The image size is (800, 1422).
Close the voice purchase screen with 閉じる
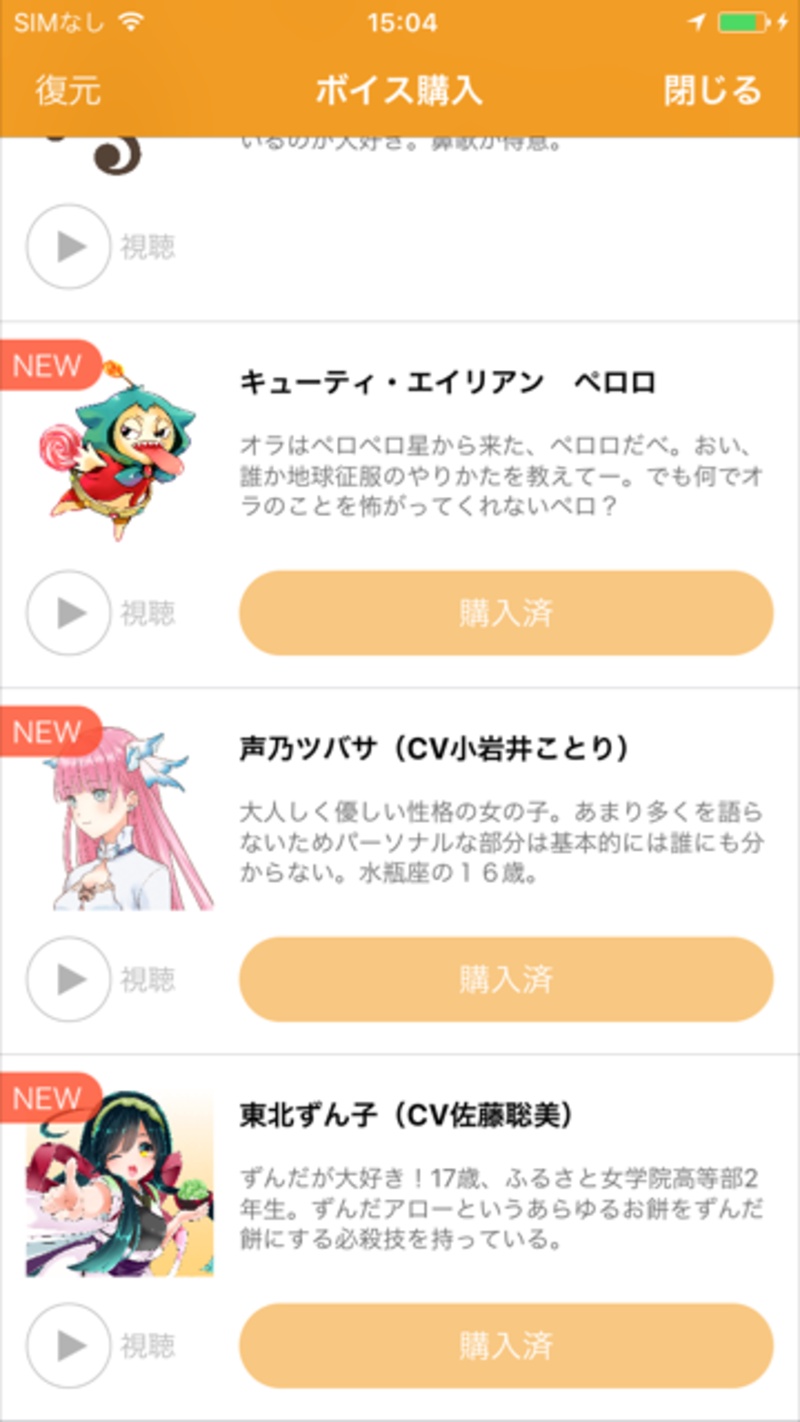click(712, 91)
